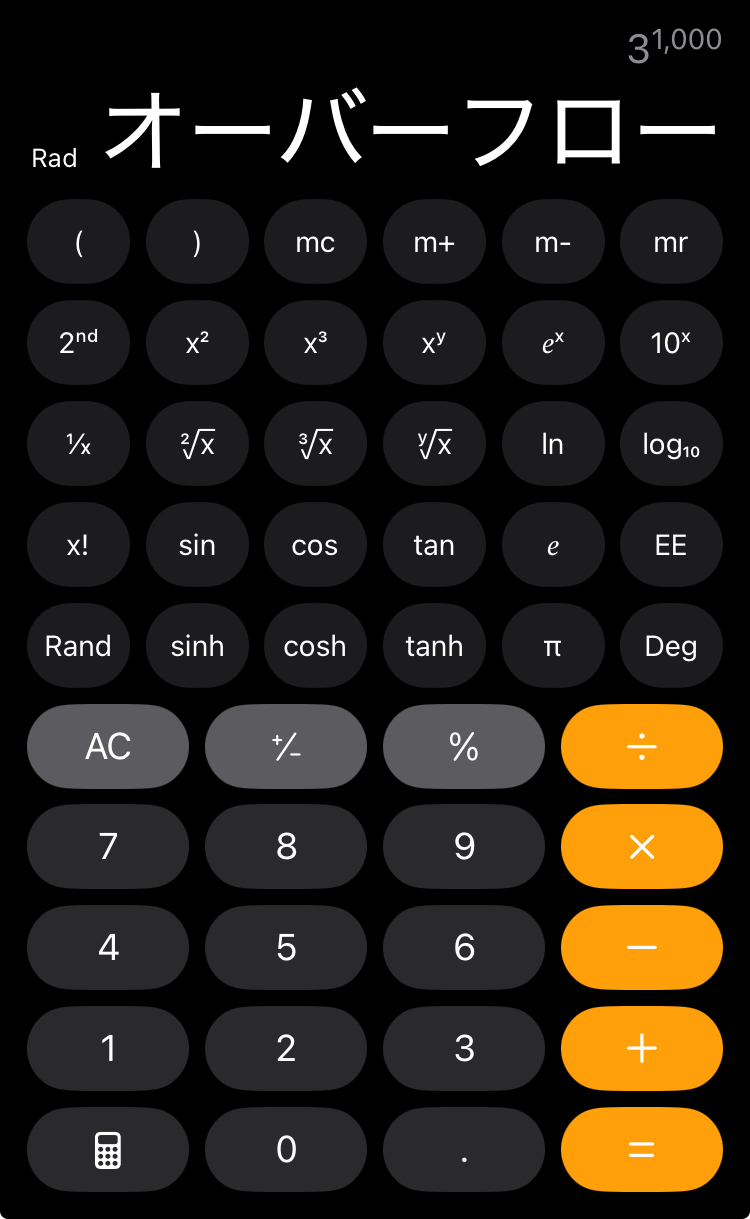Select the divide operator

(x=641, y=746)
